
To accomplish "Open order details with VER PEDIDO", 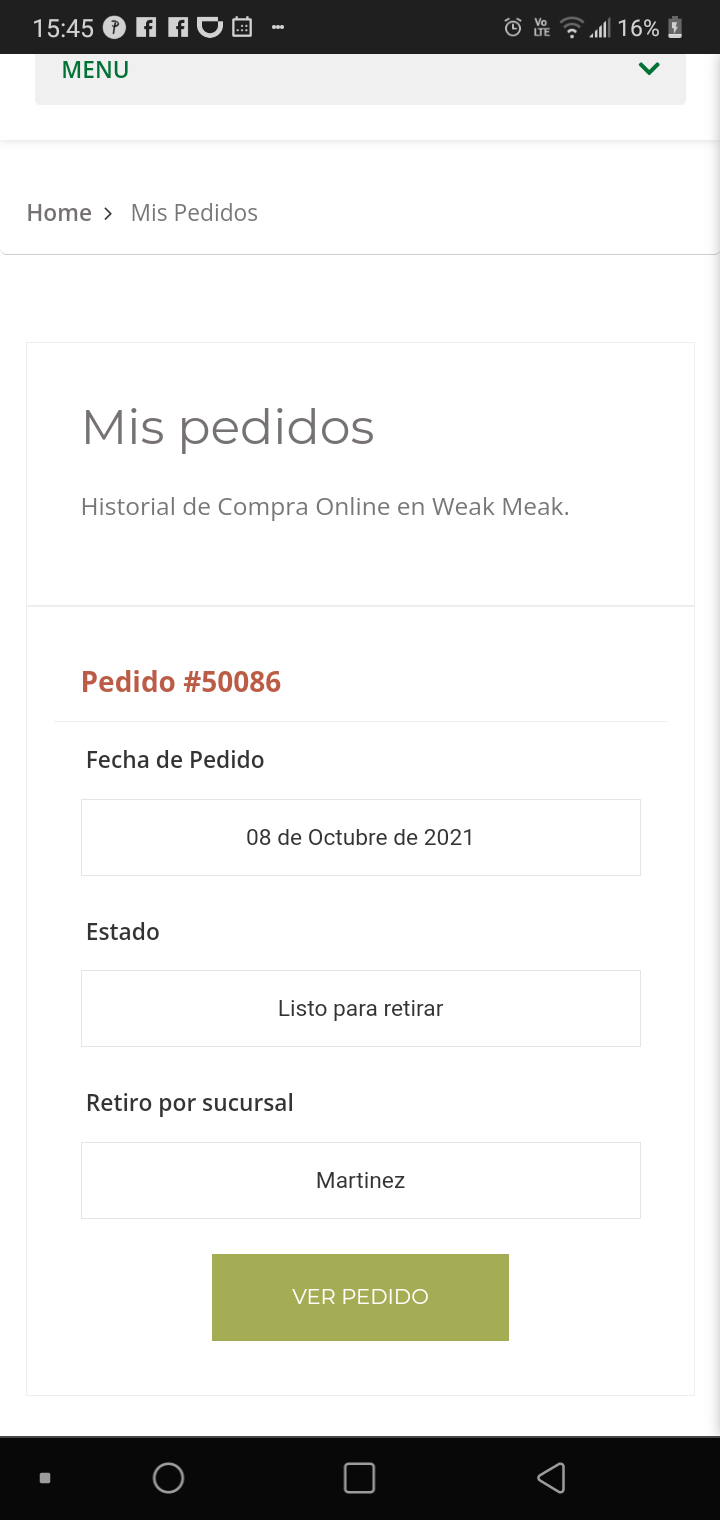I will coord(360,1297).
